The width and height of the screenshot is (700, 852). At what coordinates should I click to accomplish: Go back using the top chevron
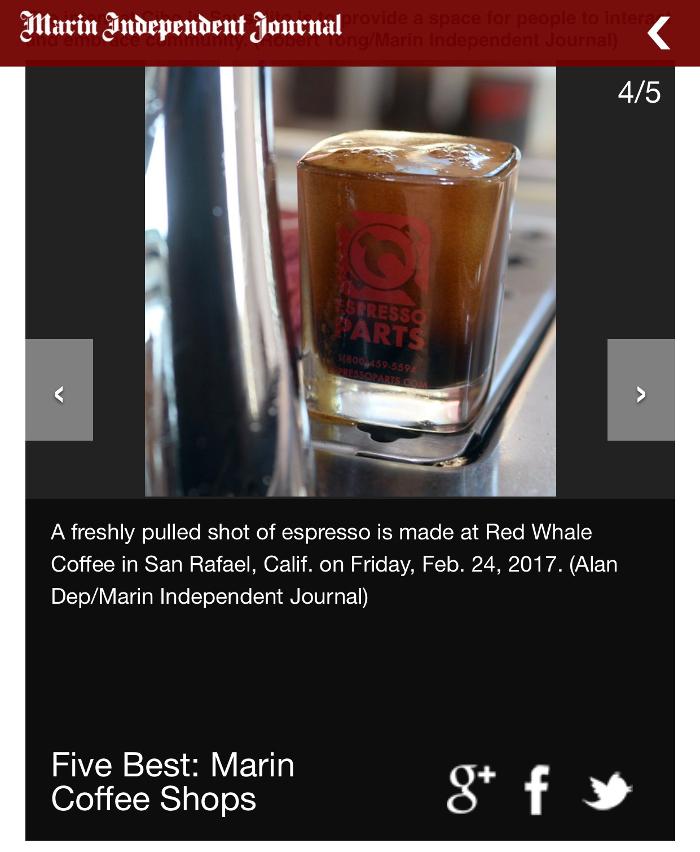coord(658,33)
